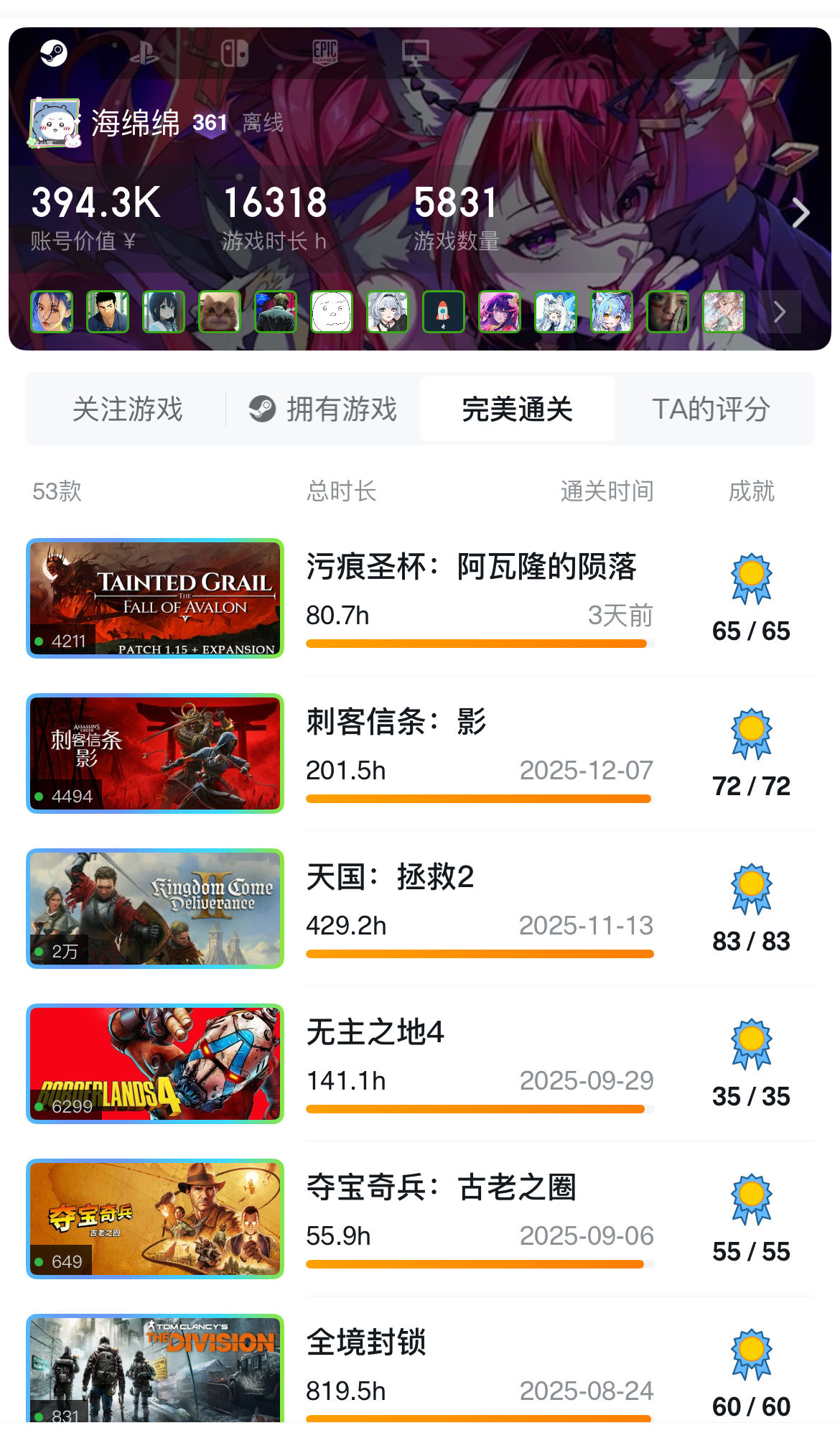Expand the friends avatar list arrow

tap(780, 312)
